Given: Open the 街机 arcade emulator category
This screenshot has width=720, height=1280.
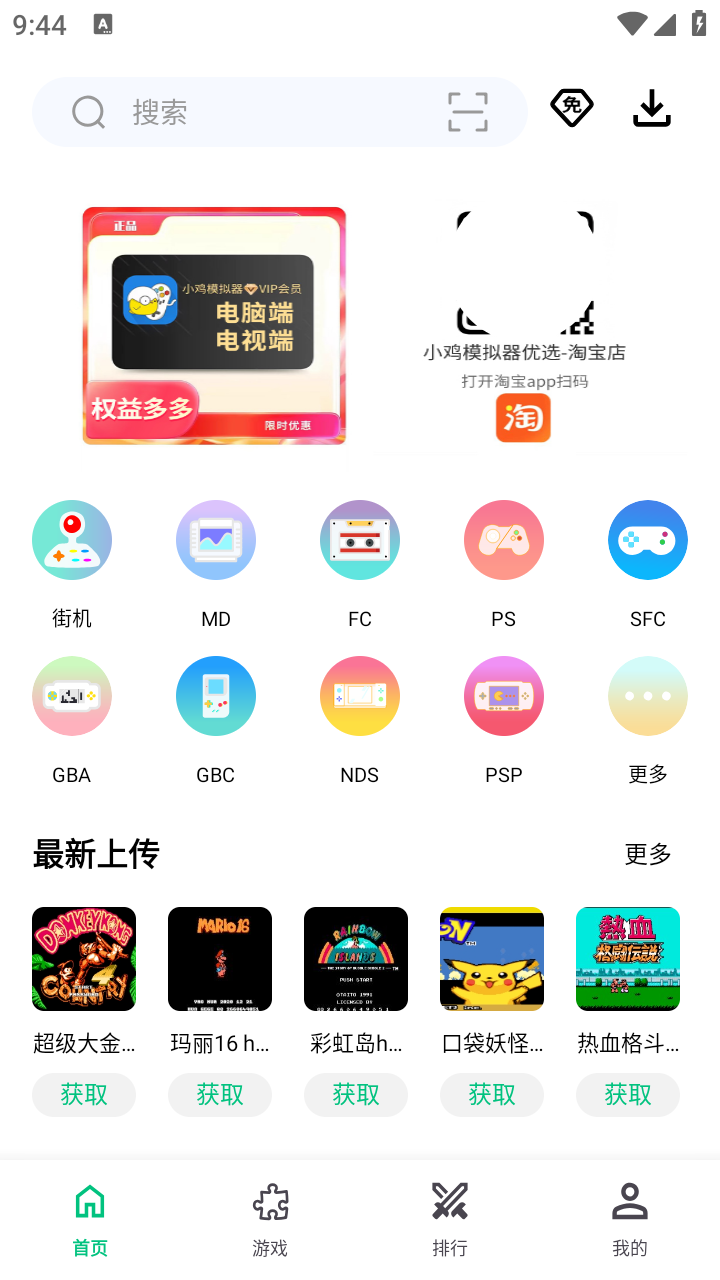Looking at the screenshot, I should 72,540.
